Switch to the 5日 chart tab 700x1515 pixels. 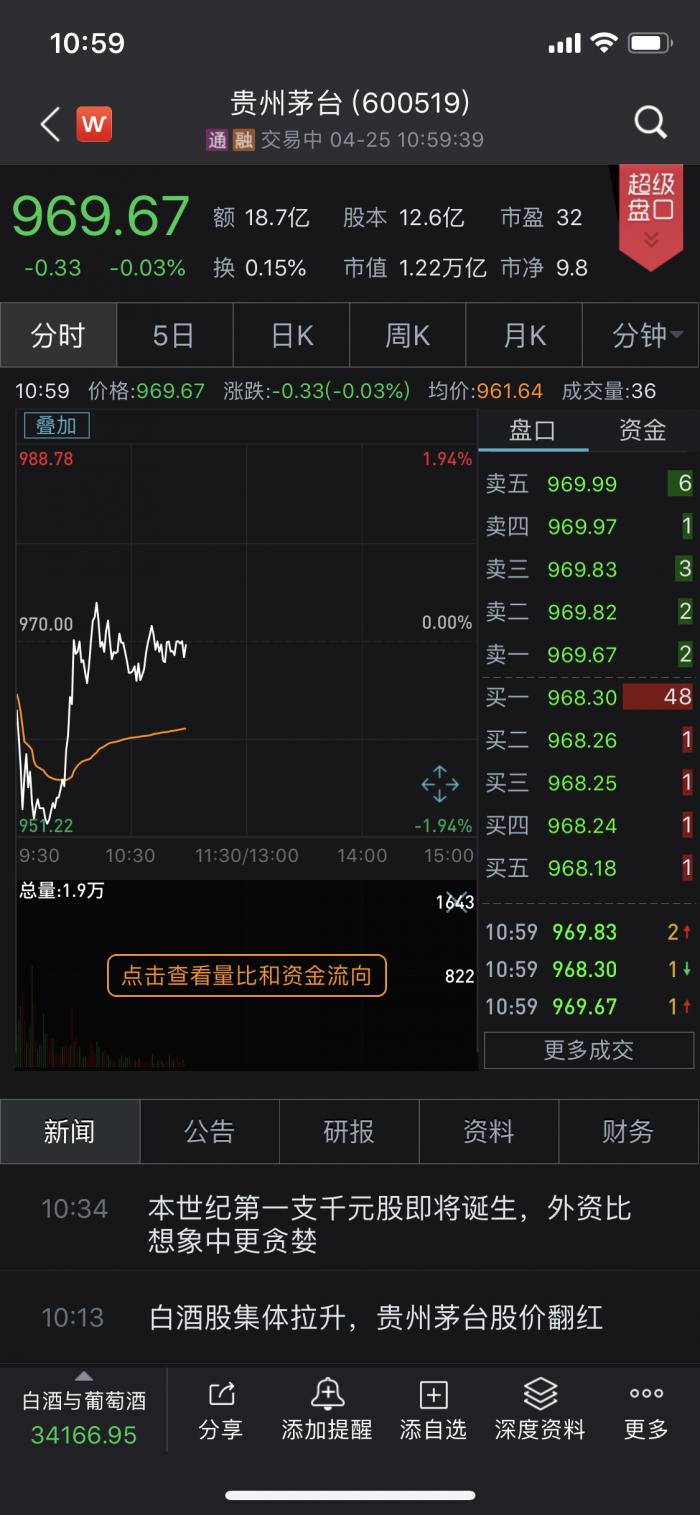[x=174, y=336]
